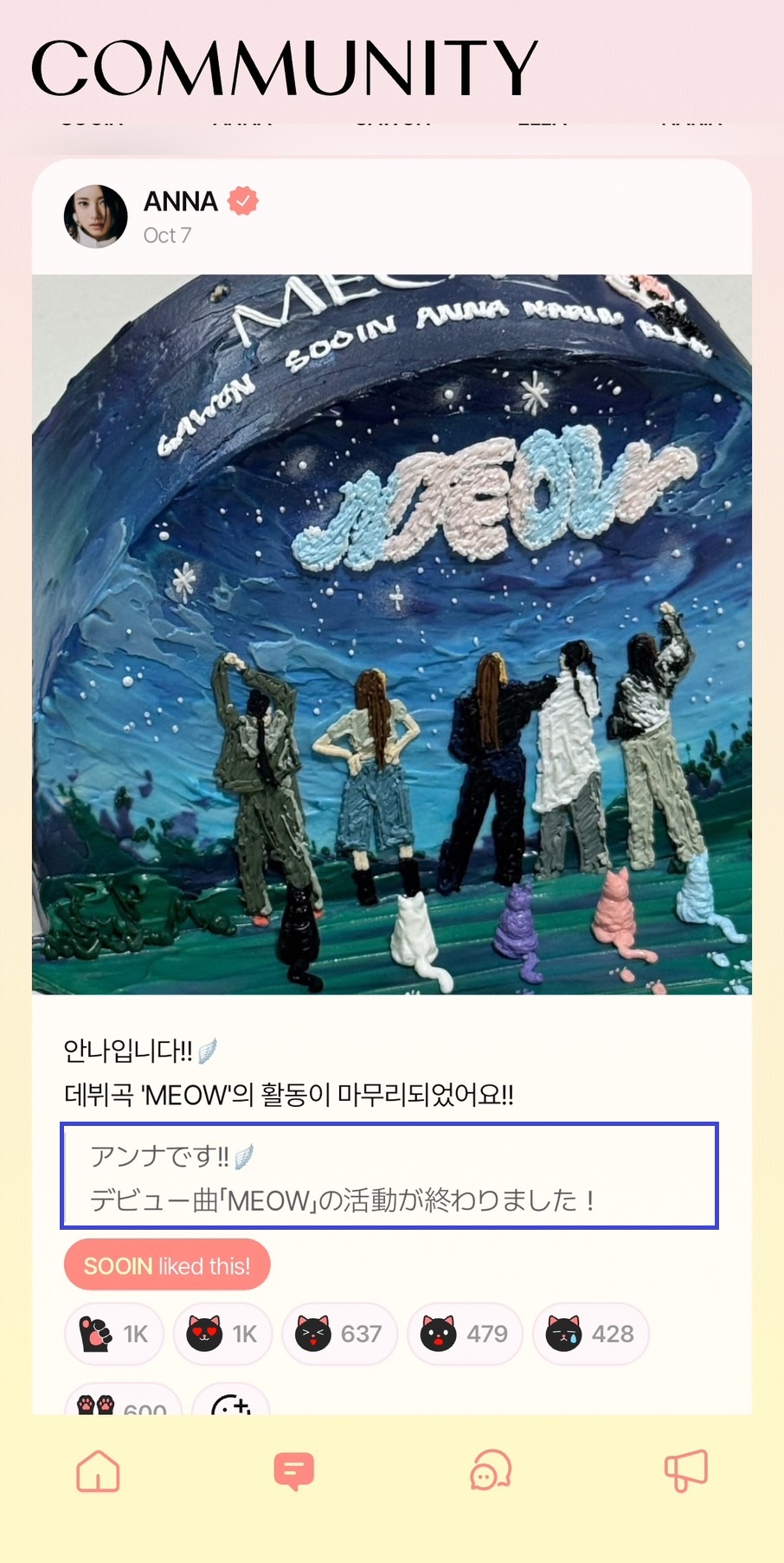Add the squinting cat reaction with 637
Screen dimensions: 784x1563
click(x=339, y=1334)
